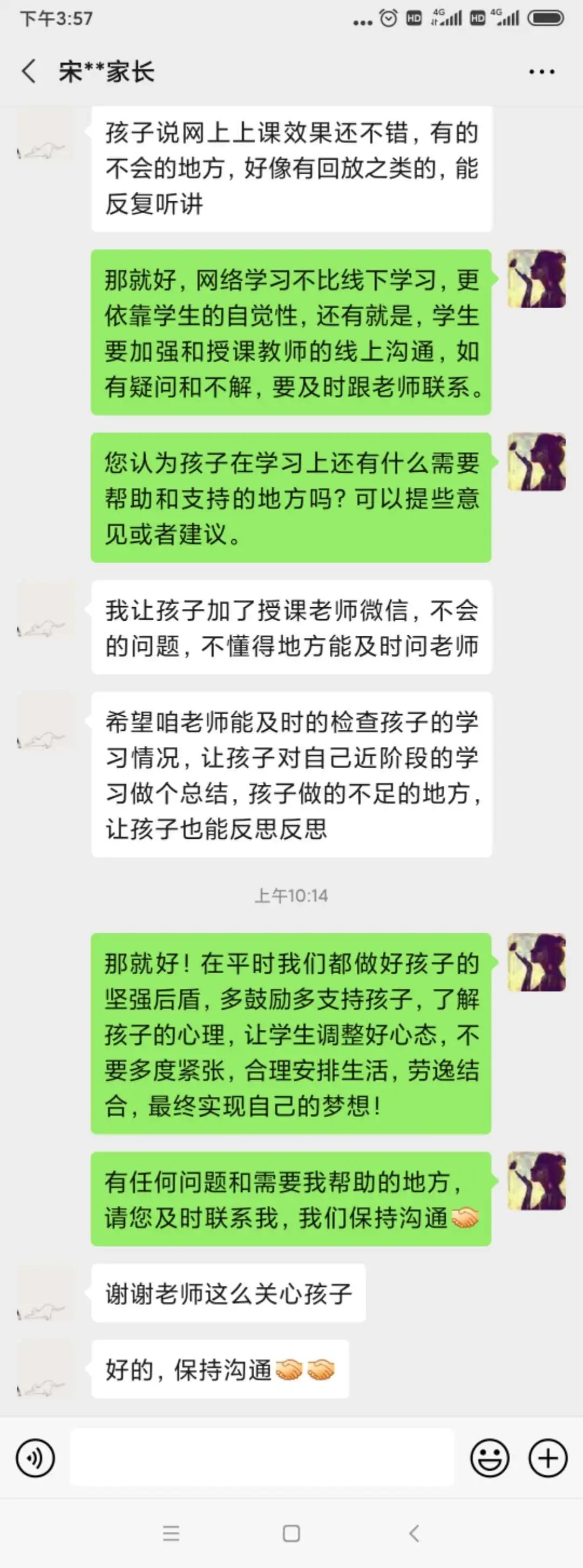Open my avatar beside 有任何问题和需要我帮助 message
The height and width of the screenshot is (1568, 583).
[x=537, y=1181]
